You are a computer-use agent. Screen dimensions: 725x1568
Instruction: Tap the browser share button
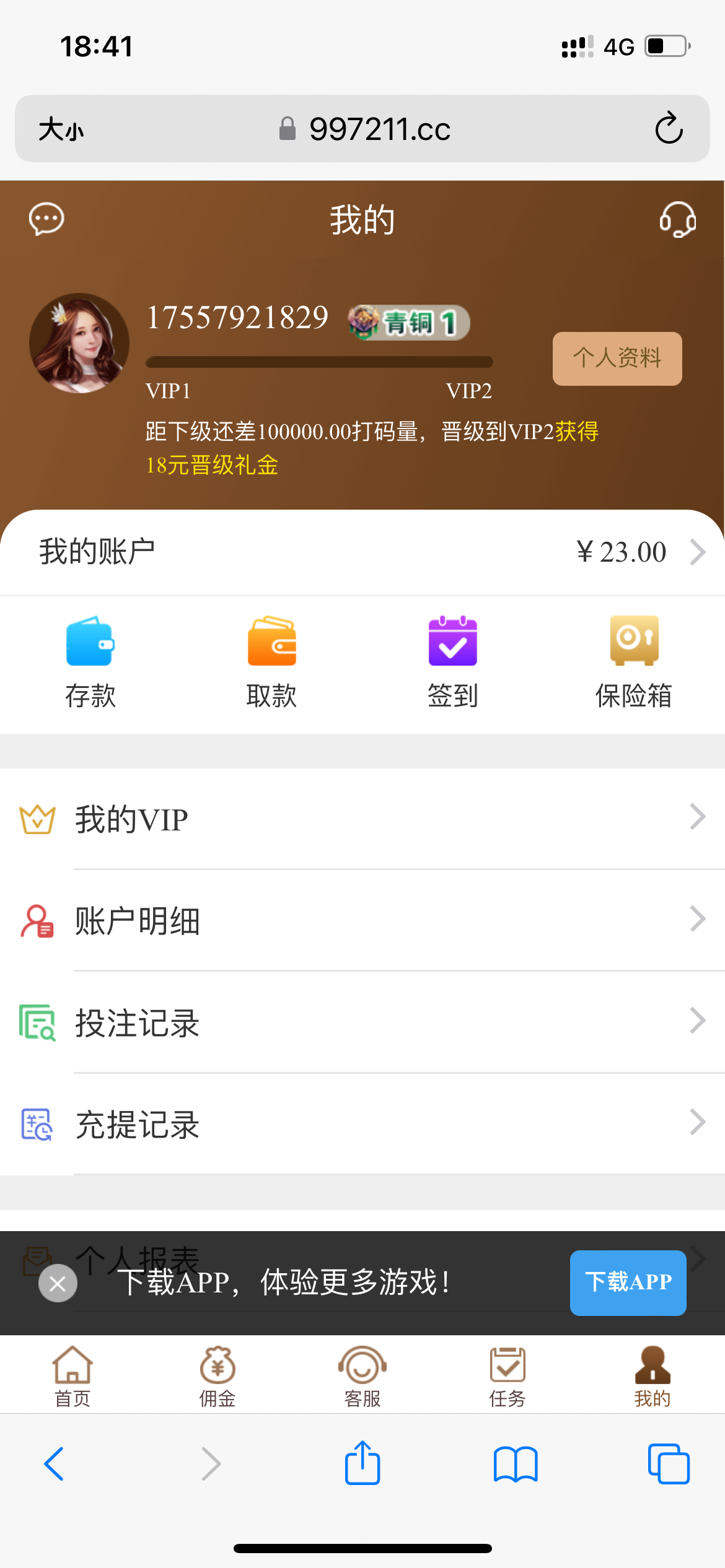point(362,1464)
